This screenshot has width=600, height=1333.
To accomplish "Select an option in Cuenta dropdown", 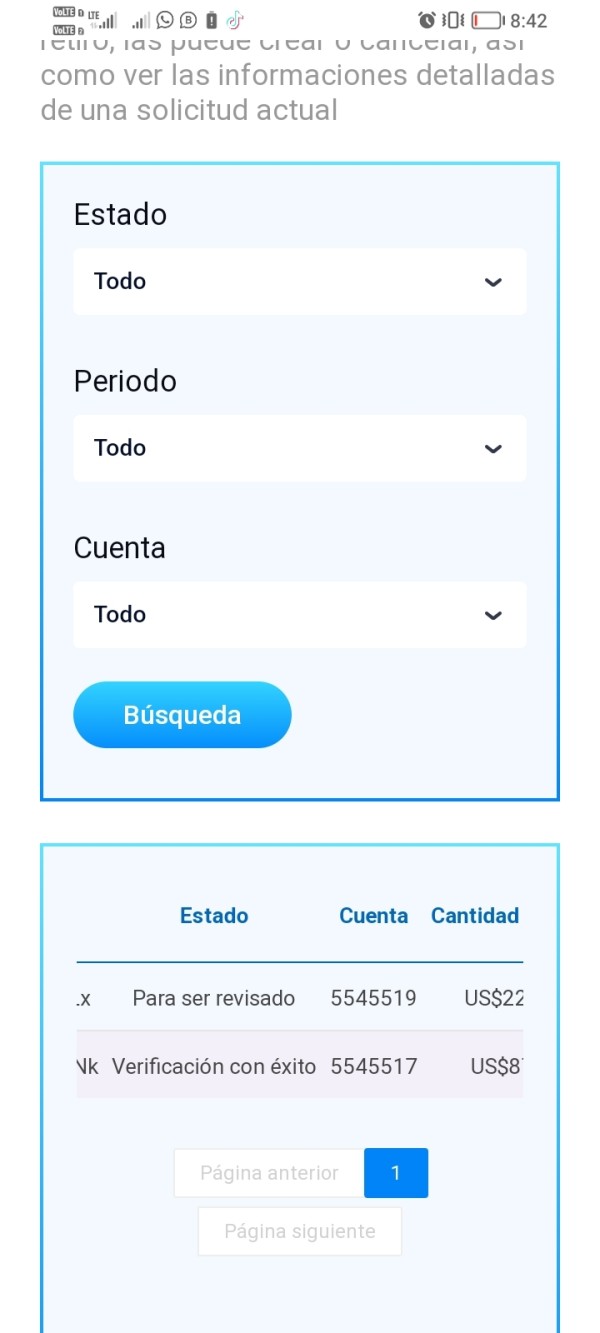I will (x=299, y=615).
